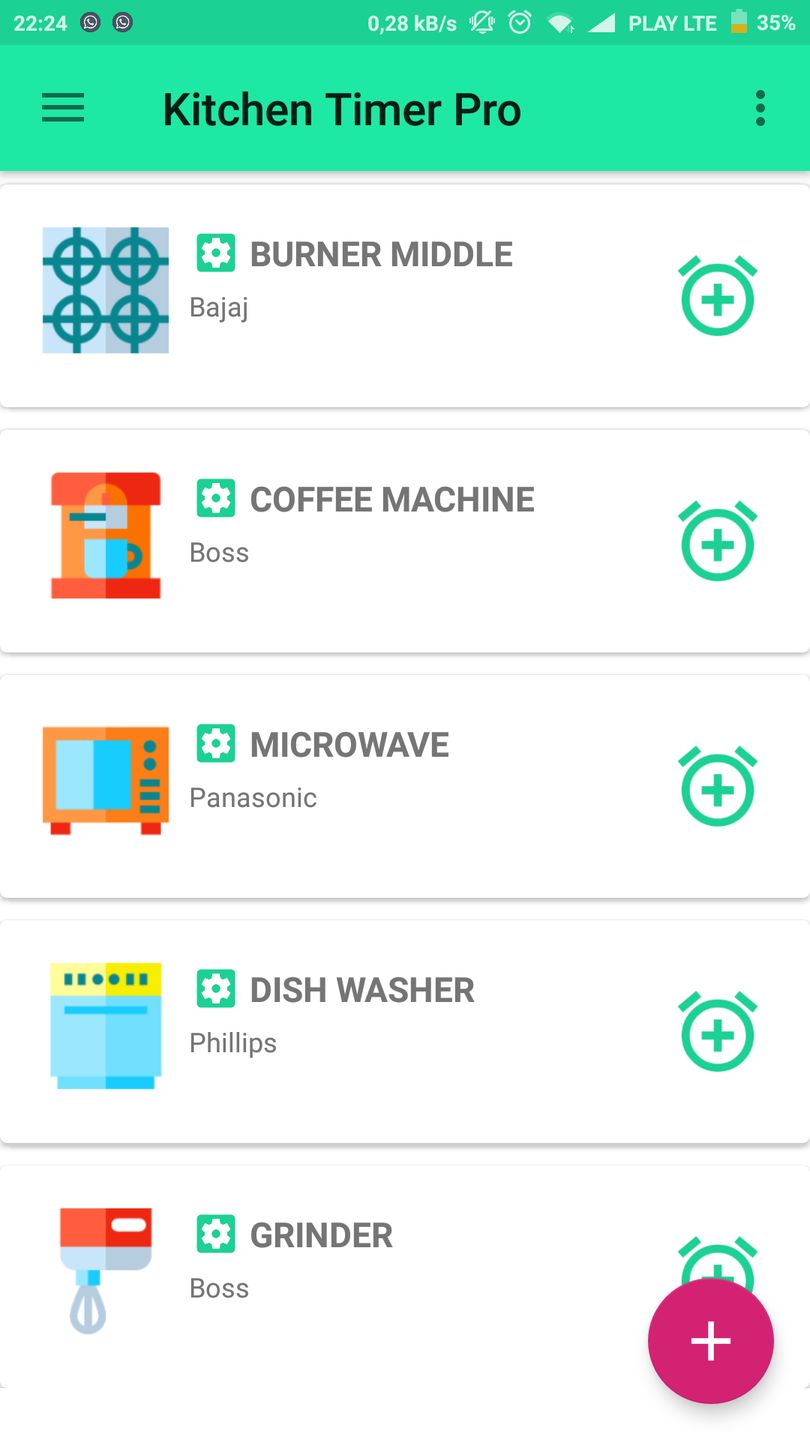Viewport: 810px width, 1440px height.
Task: Open the Grinder appliance card
Action: click(400, 1320)
